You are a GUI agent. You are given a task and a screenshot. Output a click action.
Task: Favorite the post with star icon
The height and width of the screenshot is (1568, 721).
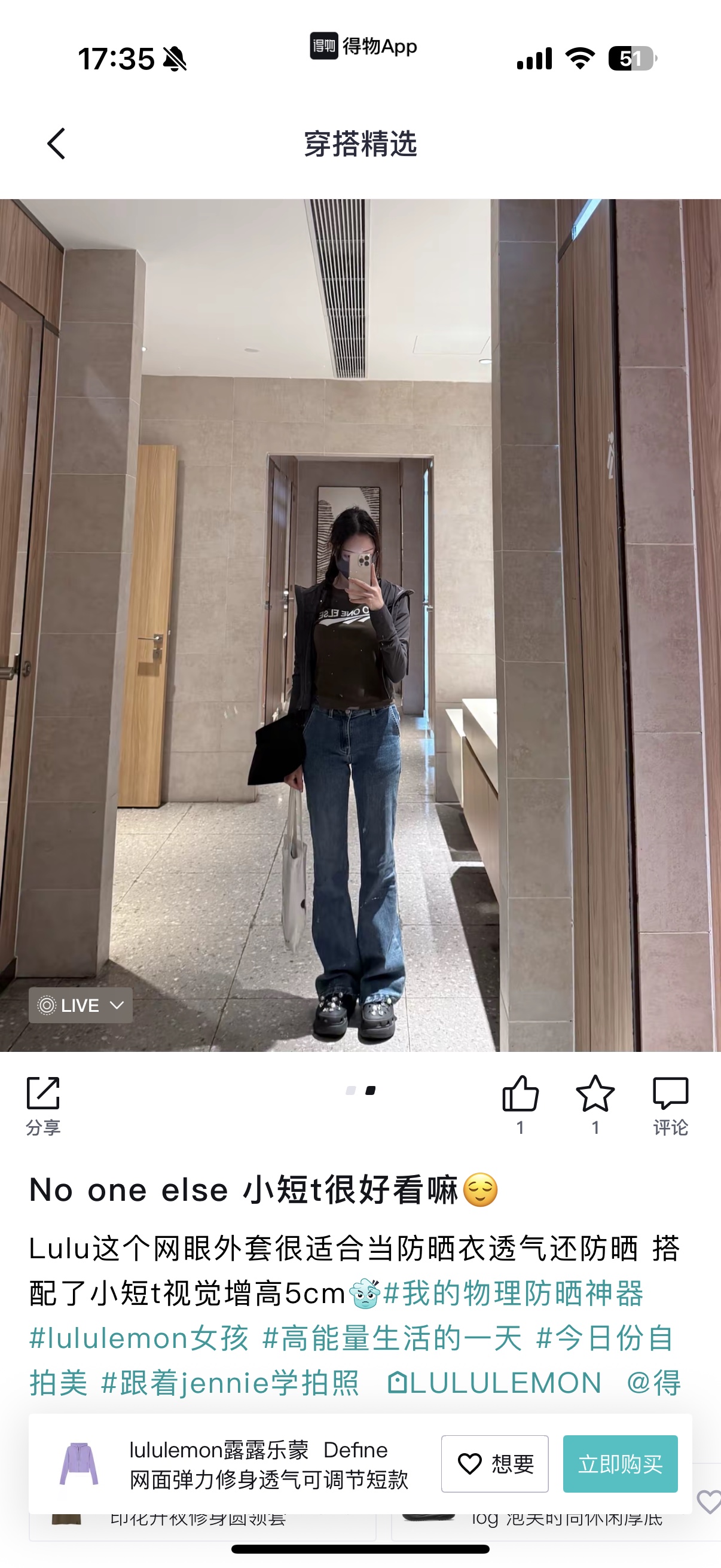[595, 1104]
